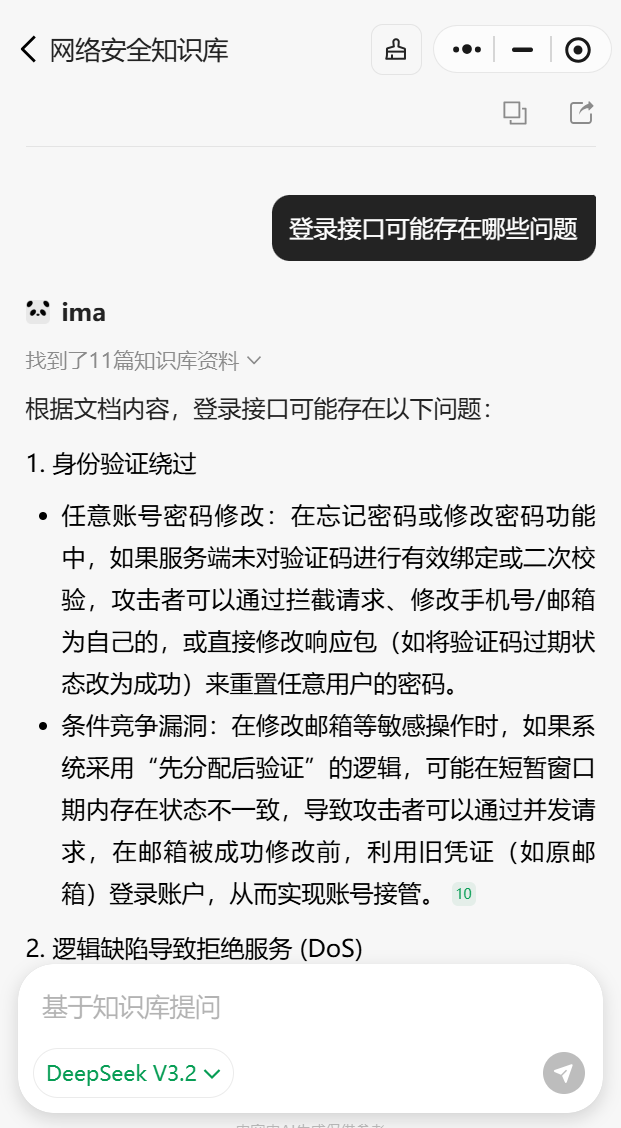Screen dimensions: 621x1128
Task: Expand 找到了11篇知识库资料 sources
Action: pos(143,360)
